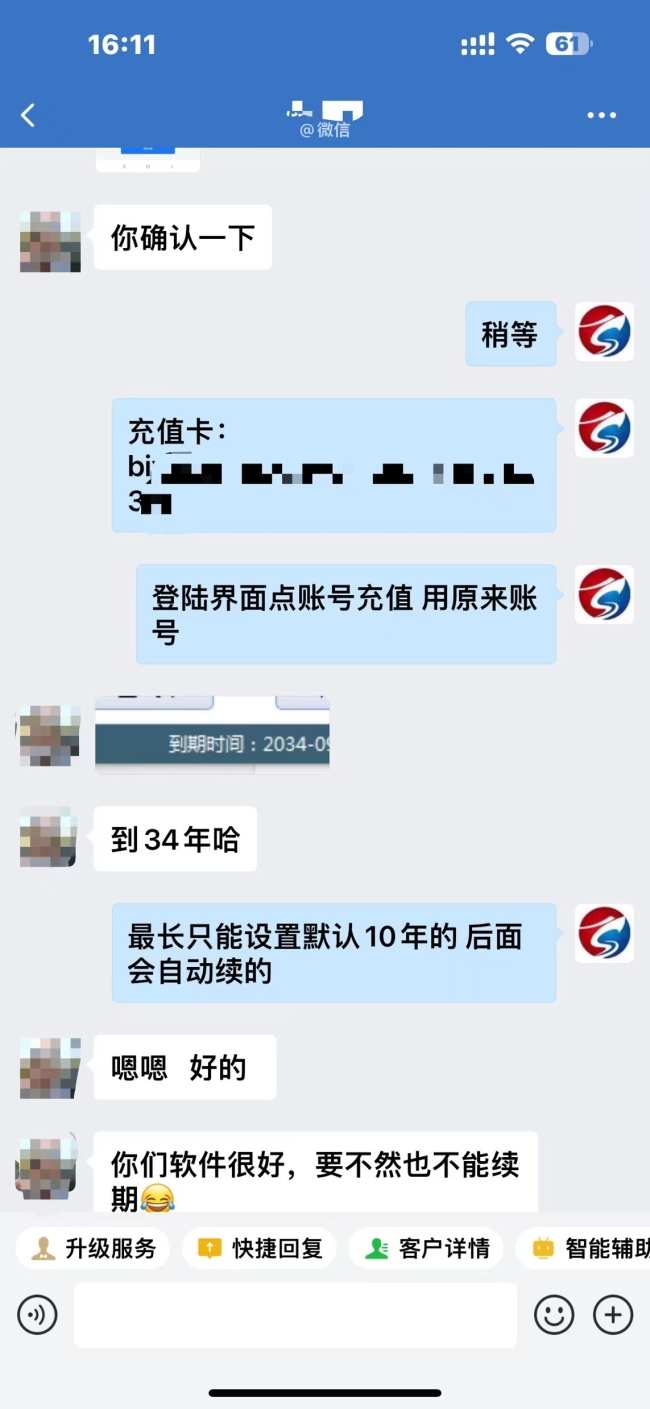The height and width of the screenshot is (1409, 650).
Task: Tap the sender logo beside 稍等
Action: tap(604, 332)
